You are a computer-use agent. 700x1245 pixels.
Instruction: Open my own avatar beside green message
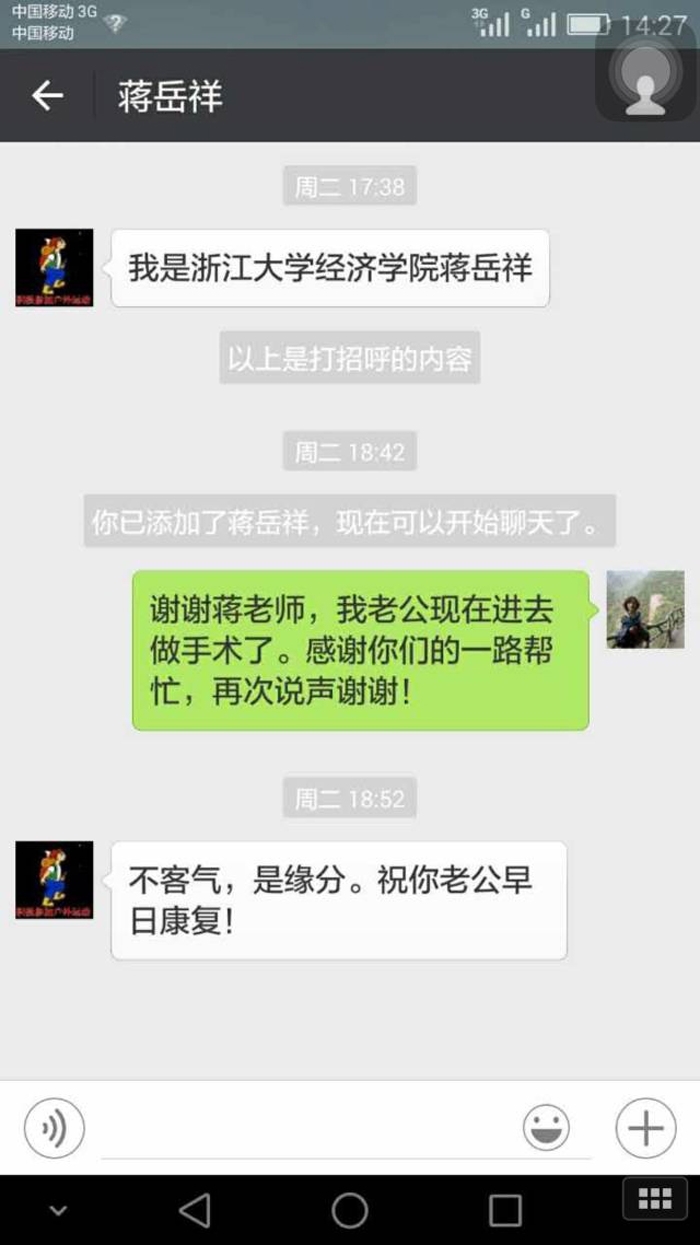pyautogui.click(x=645, y=609)
